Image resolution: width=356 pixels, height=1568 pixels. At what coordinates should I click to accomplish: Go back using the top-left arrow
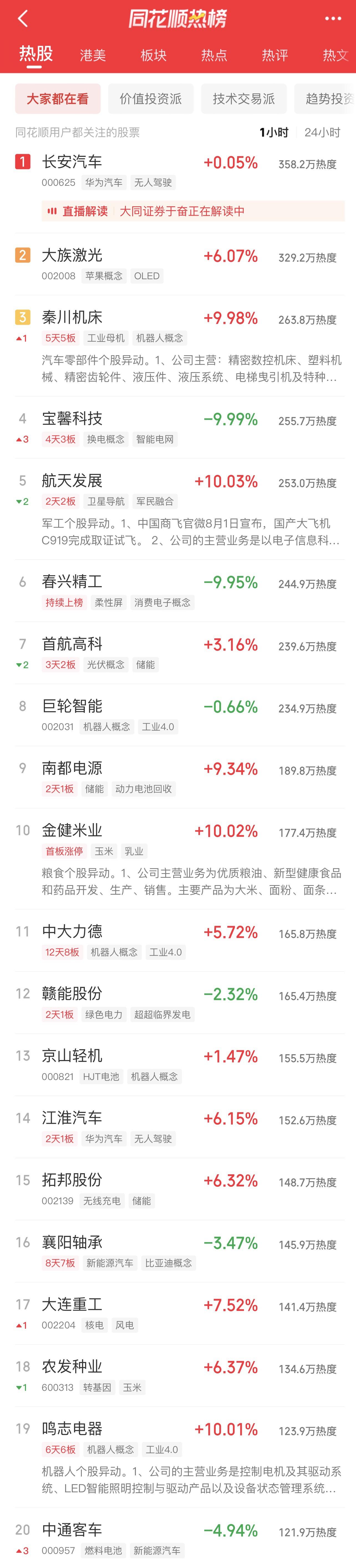tap(23, 19)
